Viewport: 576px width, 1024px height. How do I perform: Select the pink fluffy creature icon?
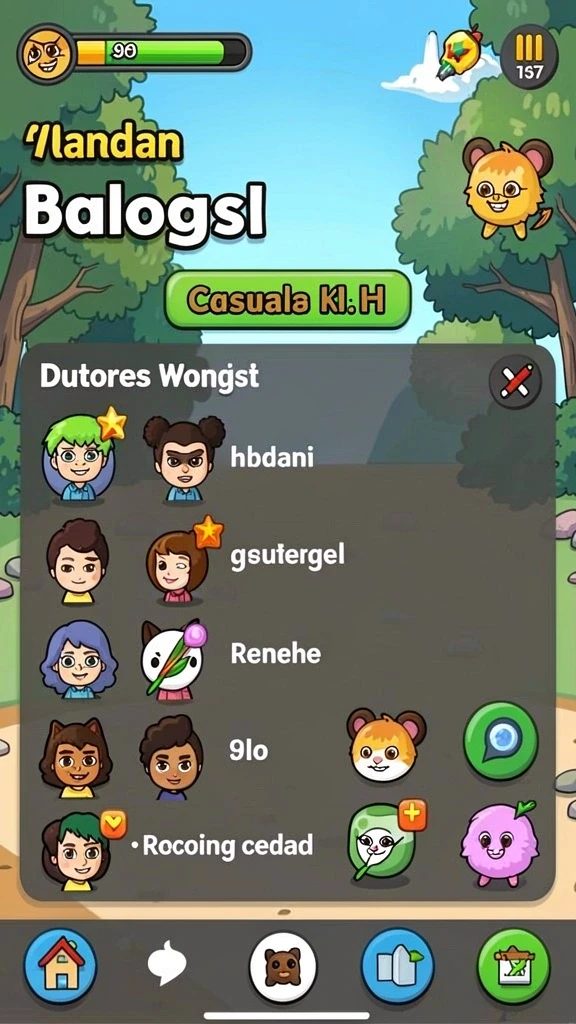500,842
